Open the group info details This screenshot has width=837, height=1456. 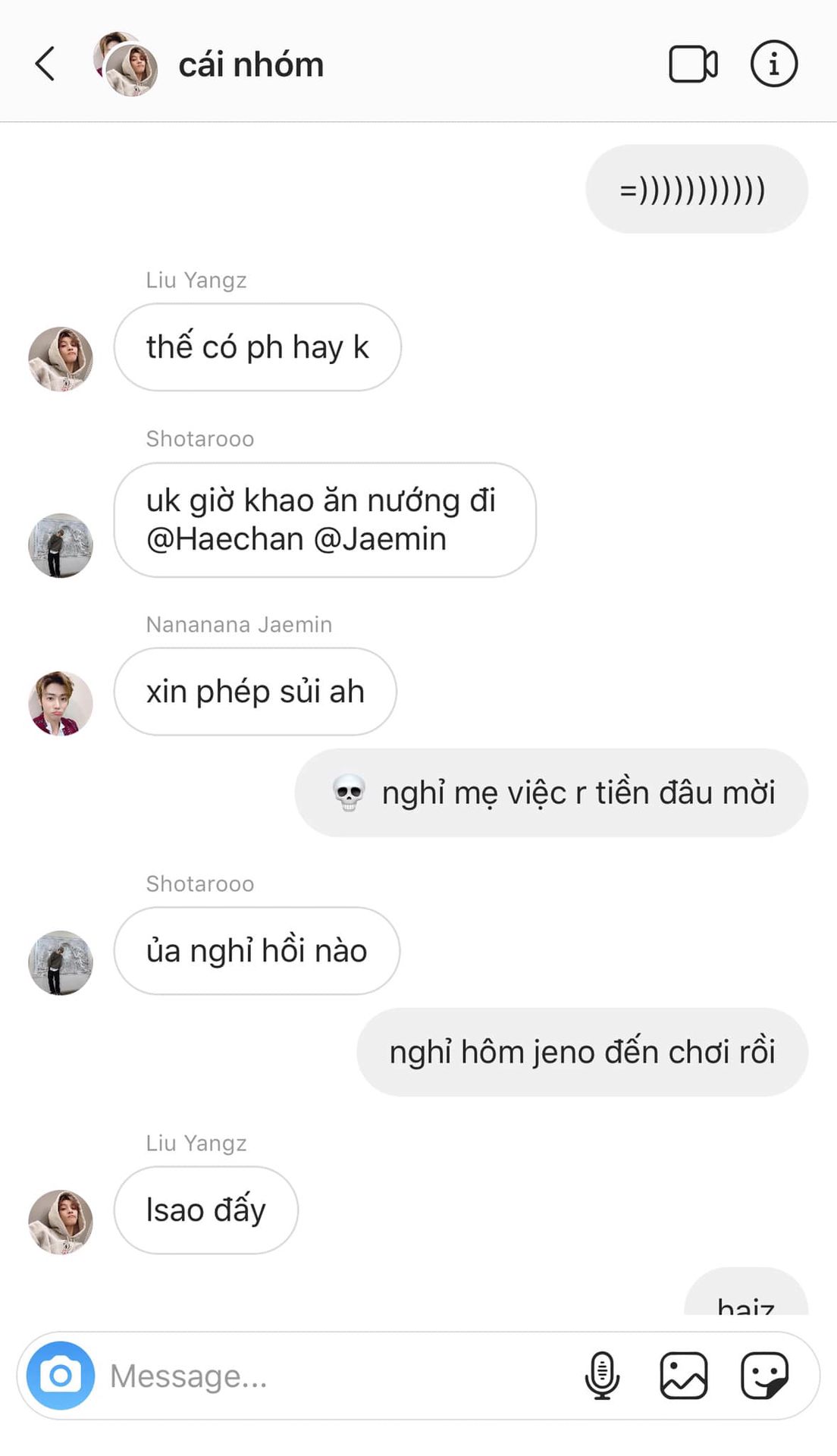coord(773,64)
